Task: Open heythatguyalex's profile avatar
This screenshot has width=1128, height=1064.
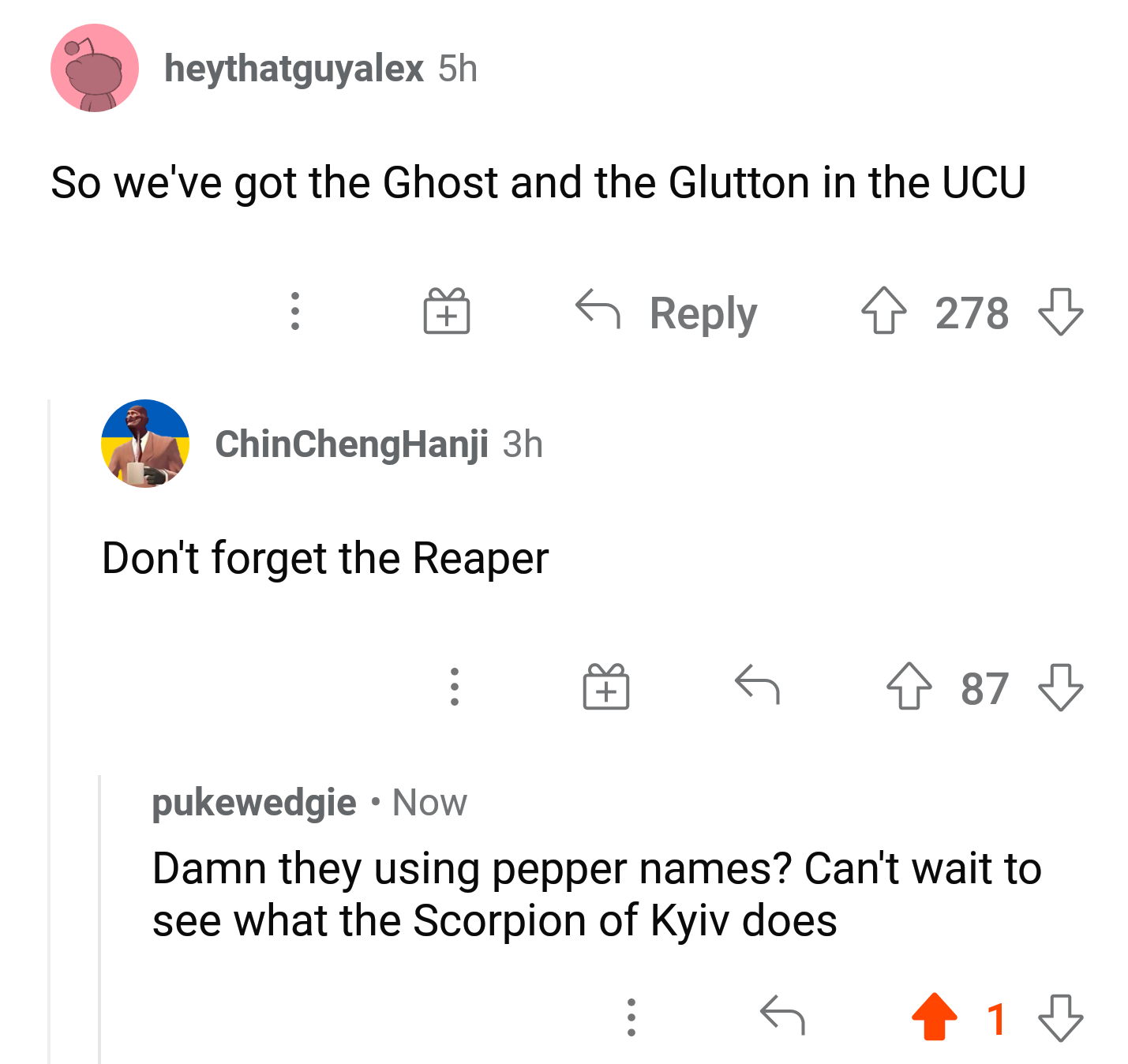Action: [x=95, y=68]
